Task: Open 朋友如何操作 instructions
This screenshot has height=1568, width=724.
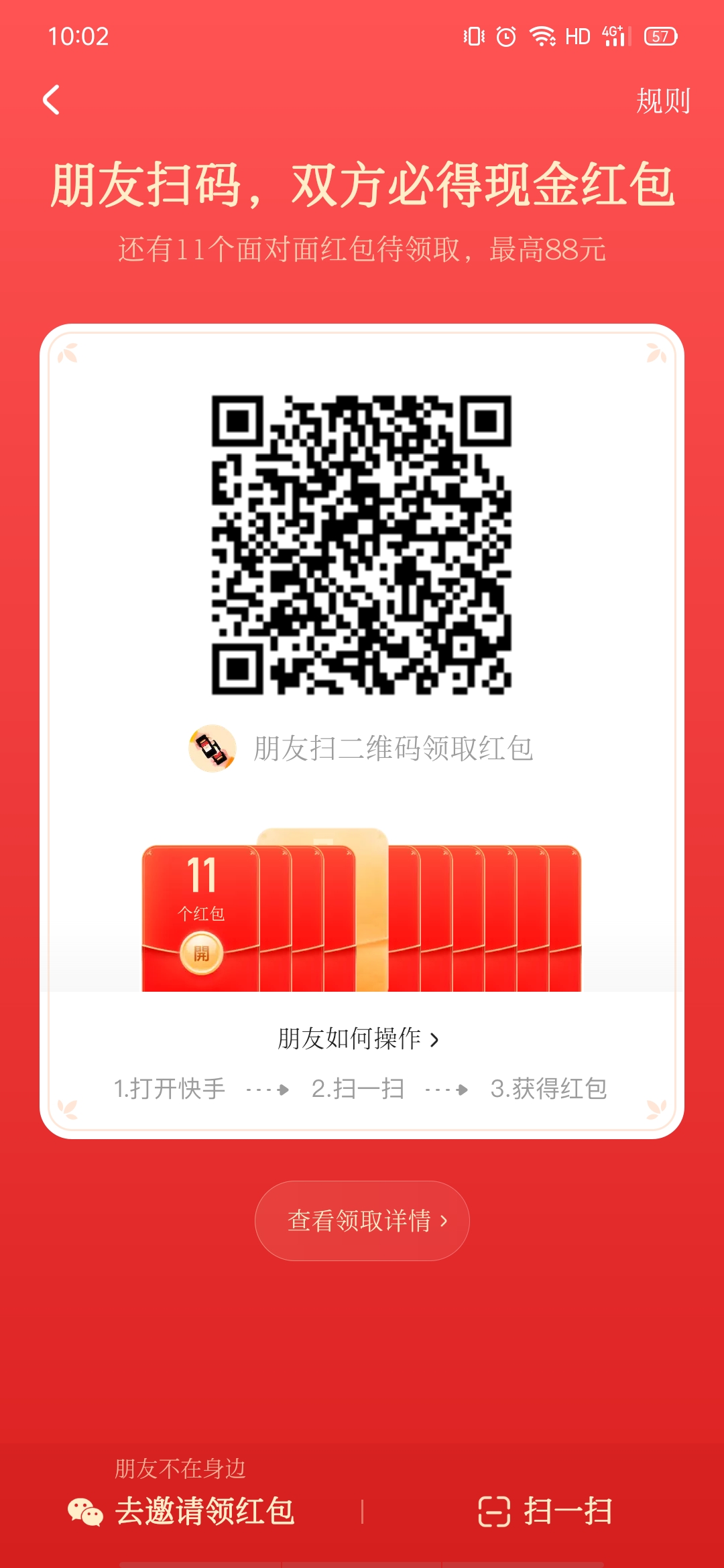Action: click(x=359, y=1039)
